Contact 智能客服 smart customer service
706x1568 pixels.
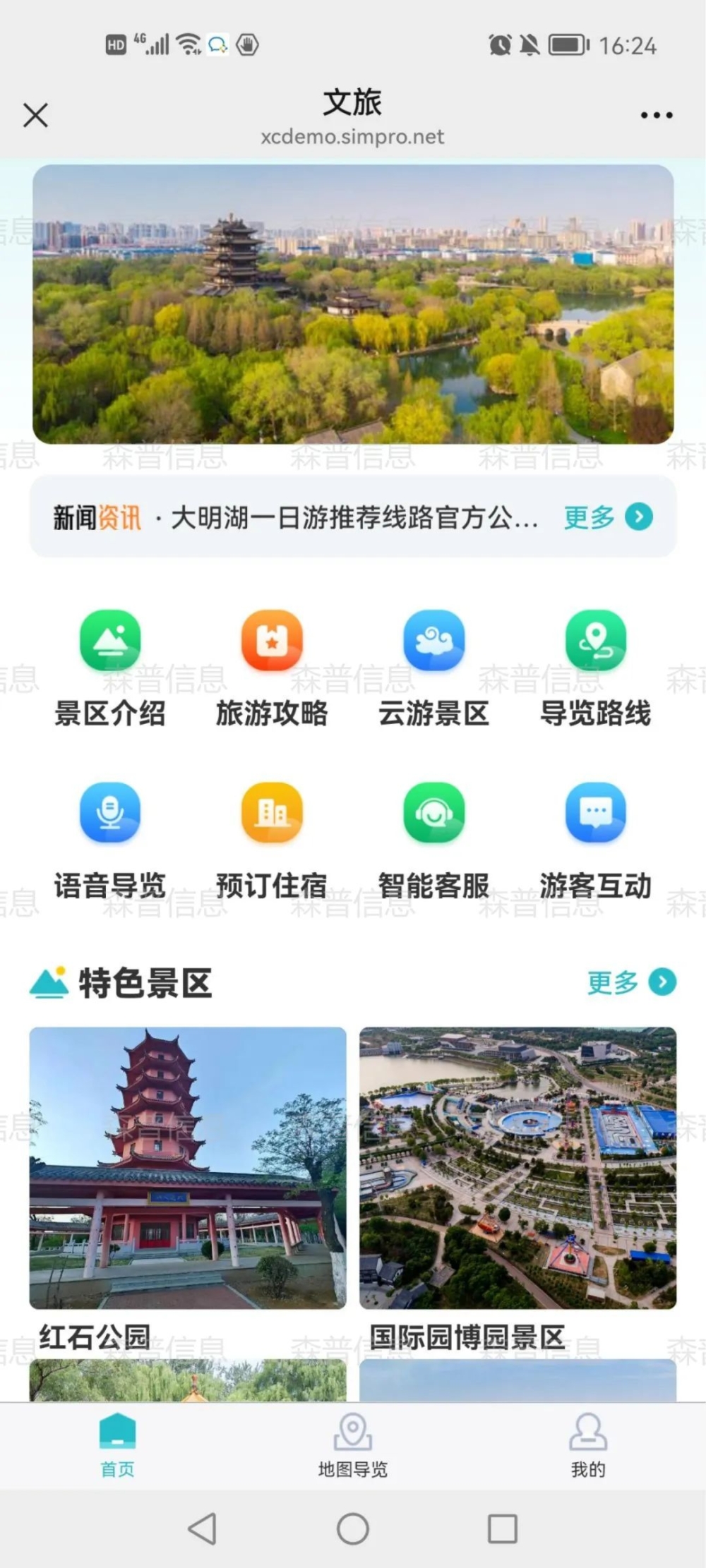click(x=433, y=840)
